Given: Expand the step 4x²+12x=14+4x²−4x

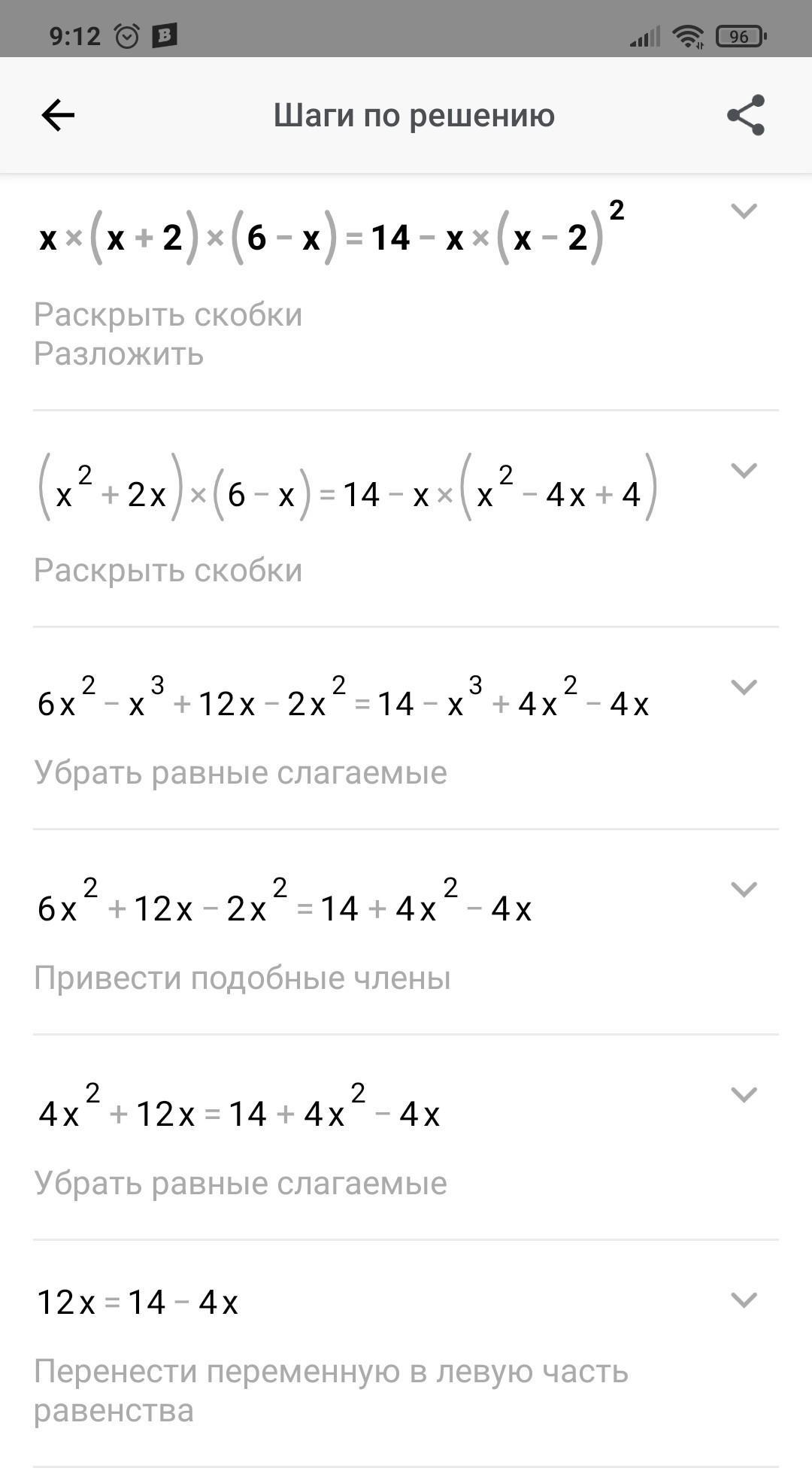Looking at the screenshot, I should [744, 1095].
